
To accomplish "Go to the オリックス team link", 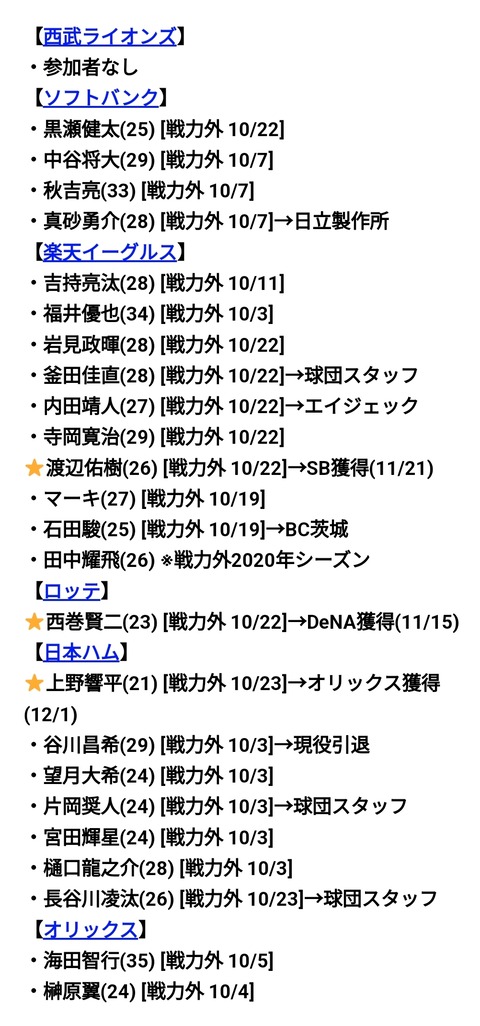I will [91, 929].
